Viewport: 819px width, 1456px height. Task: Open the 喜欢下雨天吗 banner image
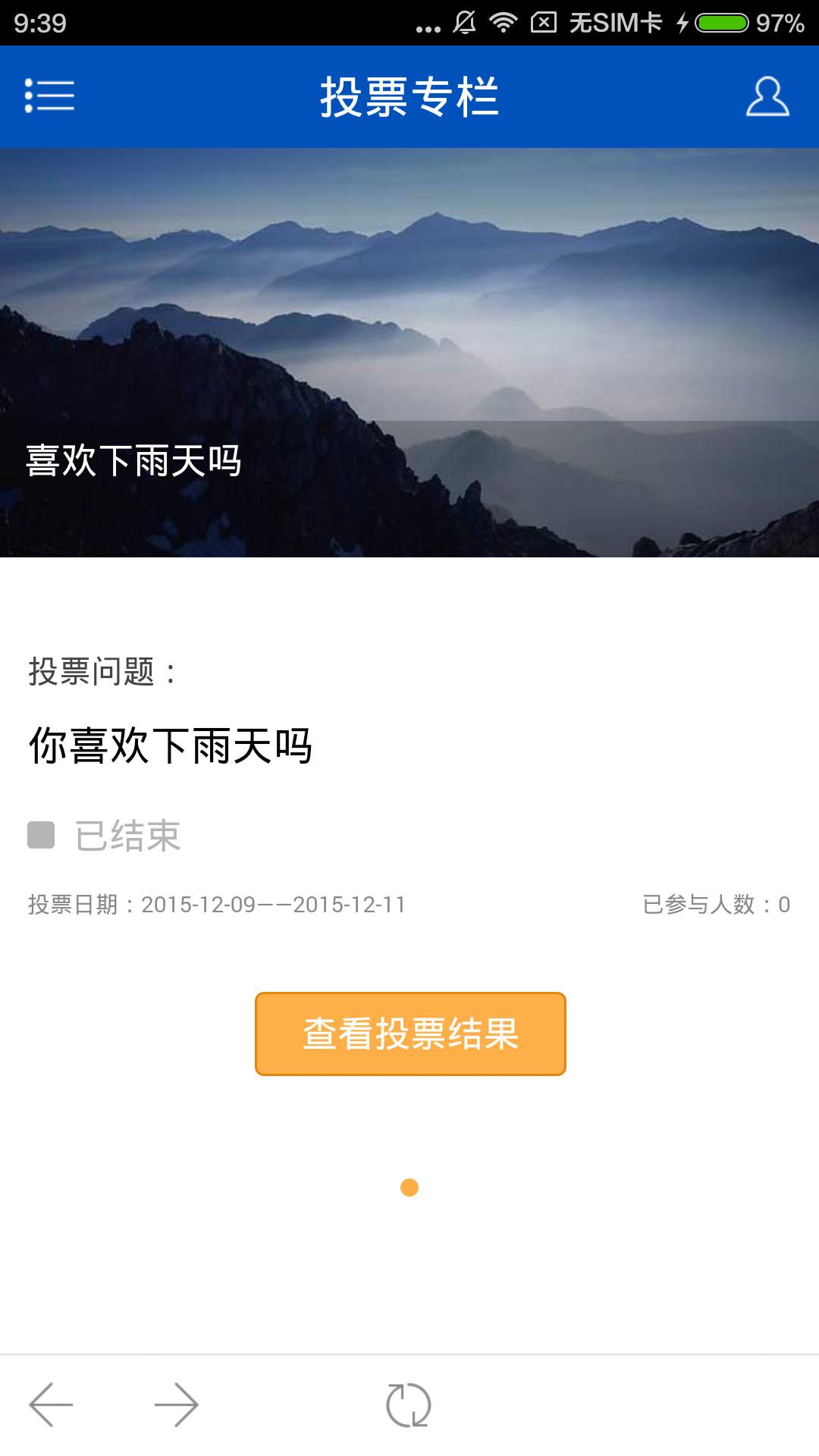(x=409, y=353)
